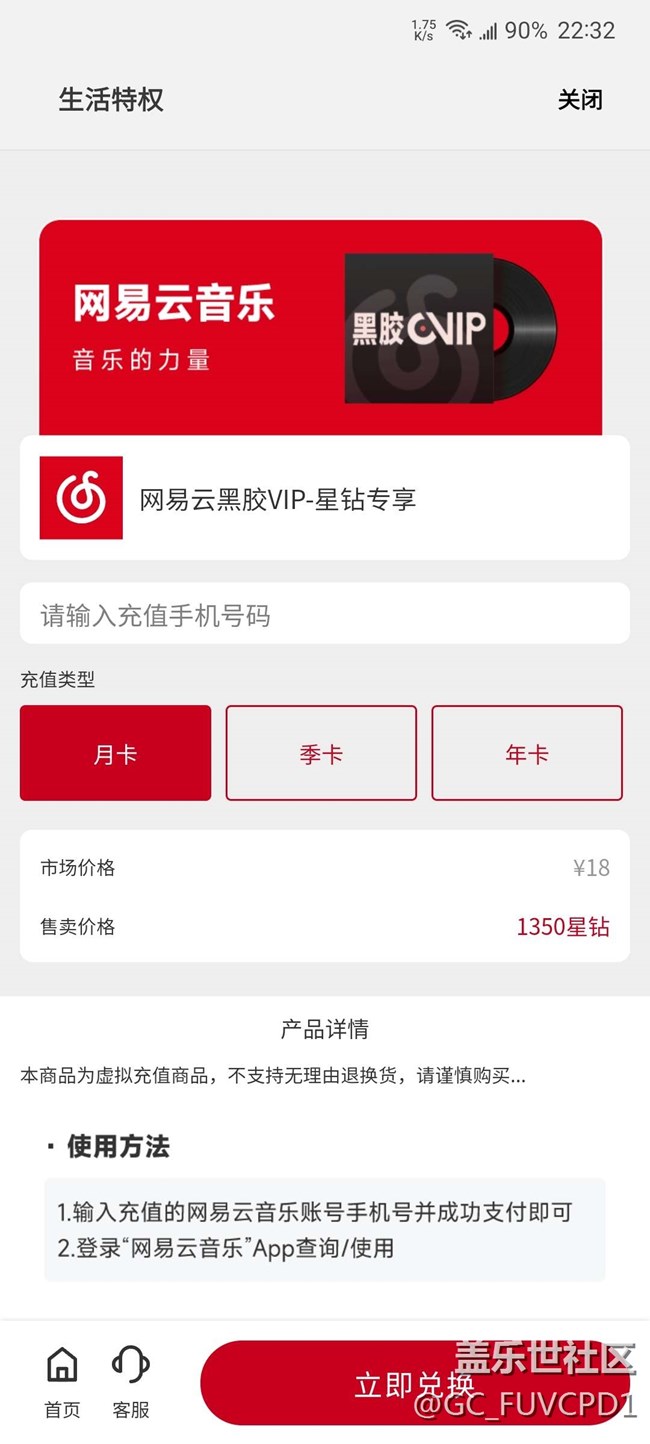650x1444 pixels.
Task: Tap 立即兑换 to redeem now
Action: 415,1384
